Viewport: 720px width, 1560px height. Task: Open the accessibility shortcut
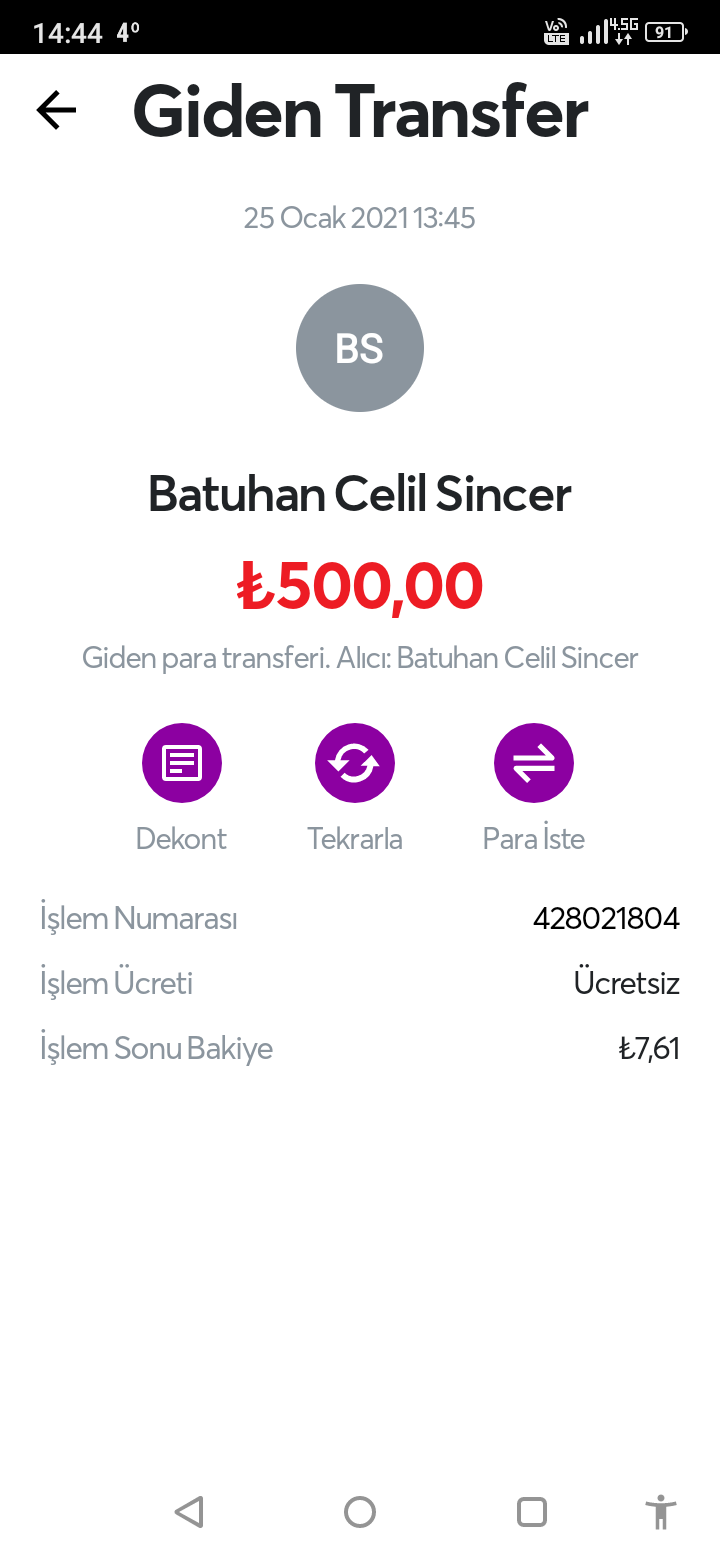(x=661, y=1511)
